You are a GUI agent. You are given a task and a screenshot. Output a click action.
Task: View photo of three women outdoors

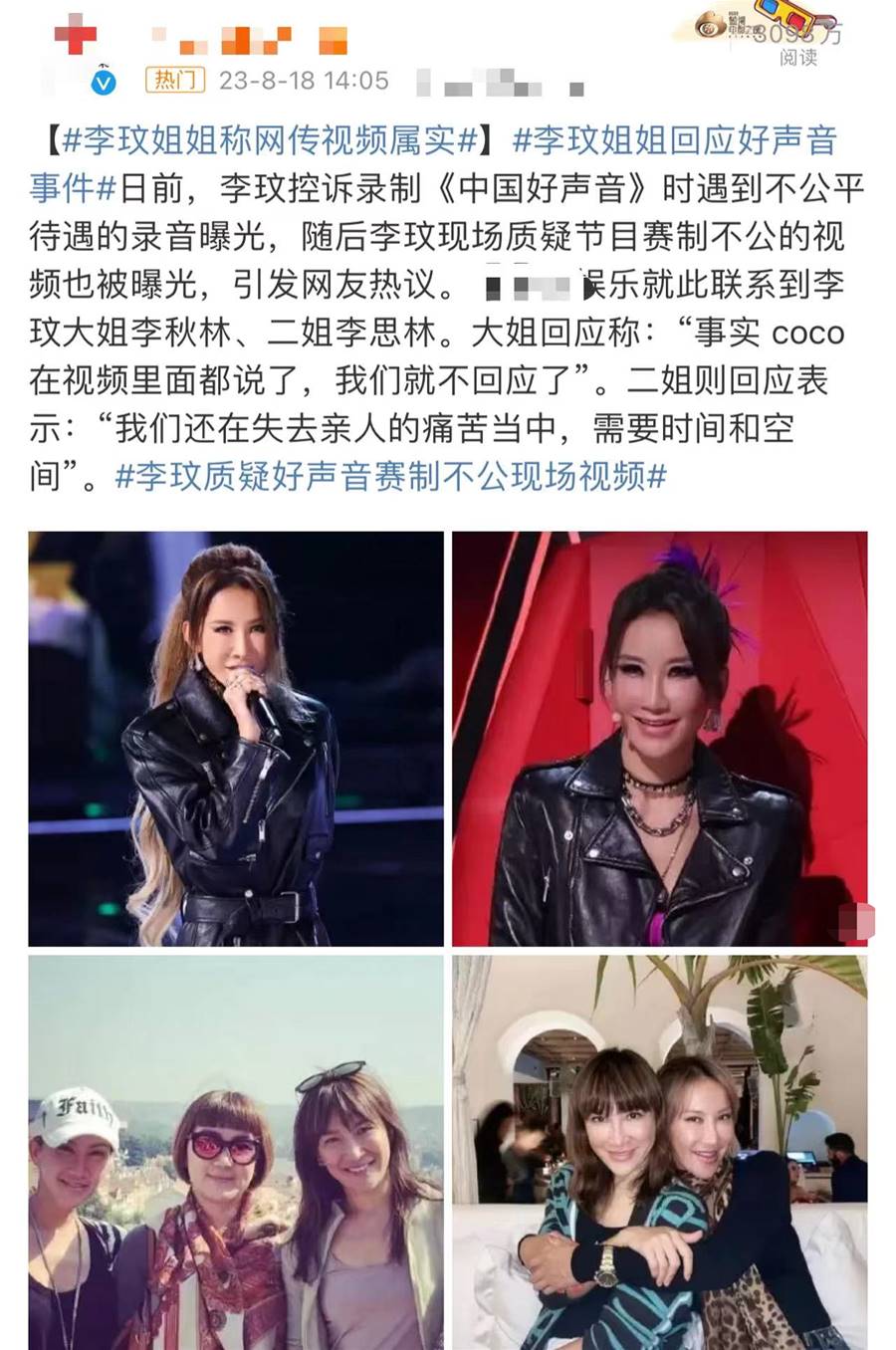(x=236, y=1152)
